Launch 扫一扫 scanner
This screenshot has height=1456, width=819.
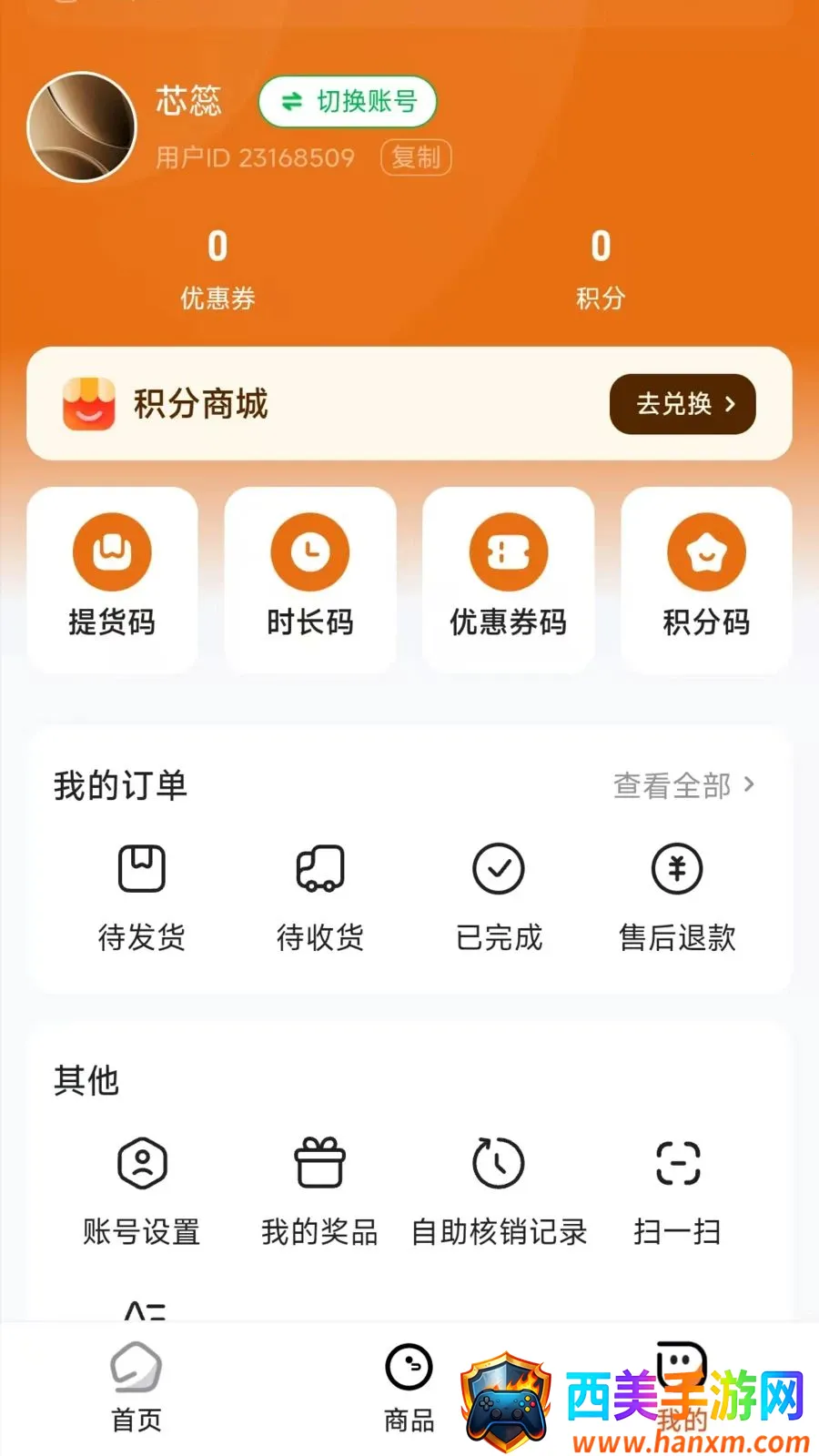678,1192
